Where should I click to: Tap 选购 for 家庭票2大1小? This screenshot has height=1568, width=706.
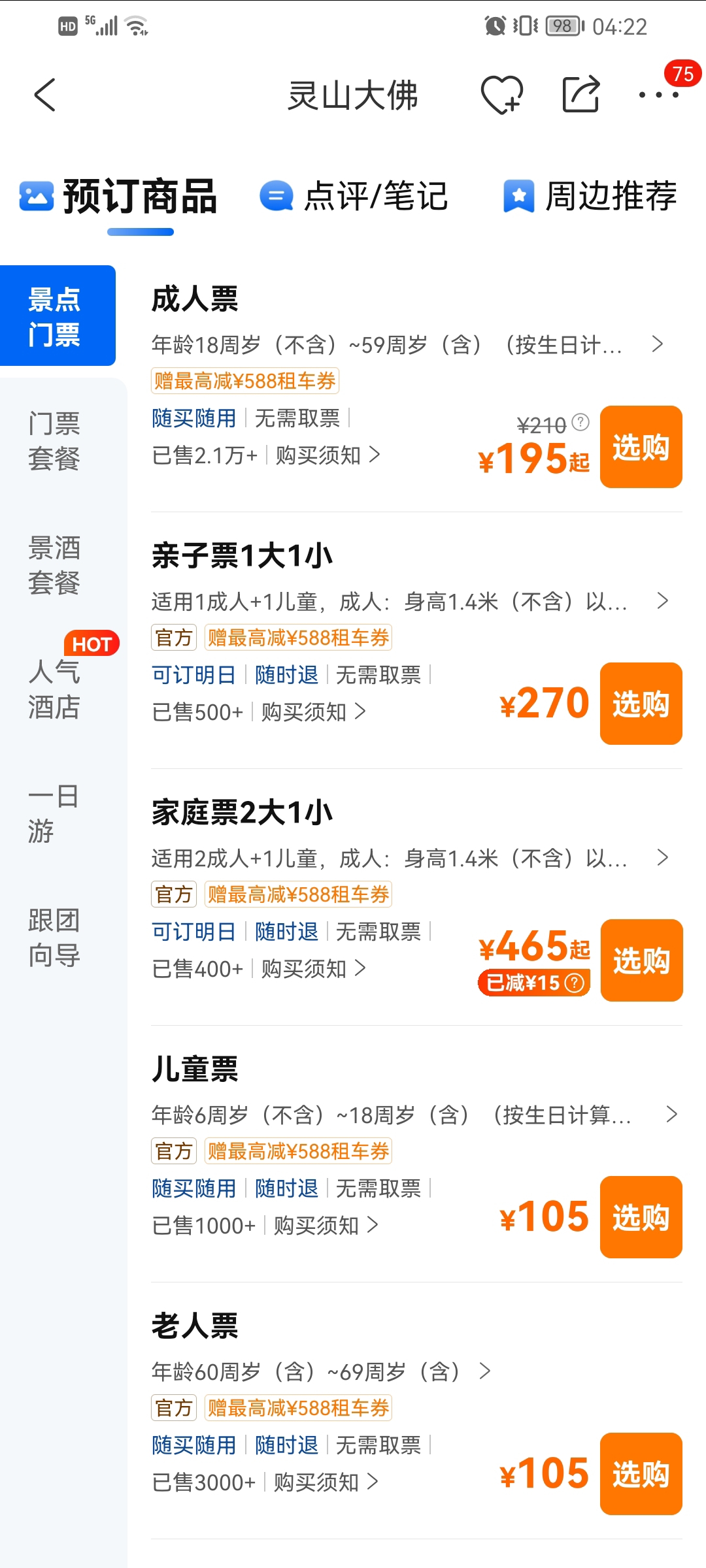coord(641,960)
